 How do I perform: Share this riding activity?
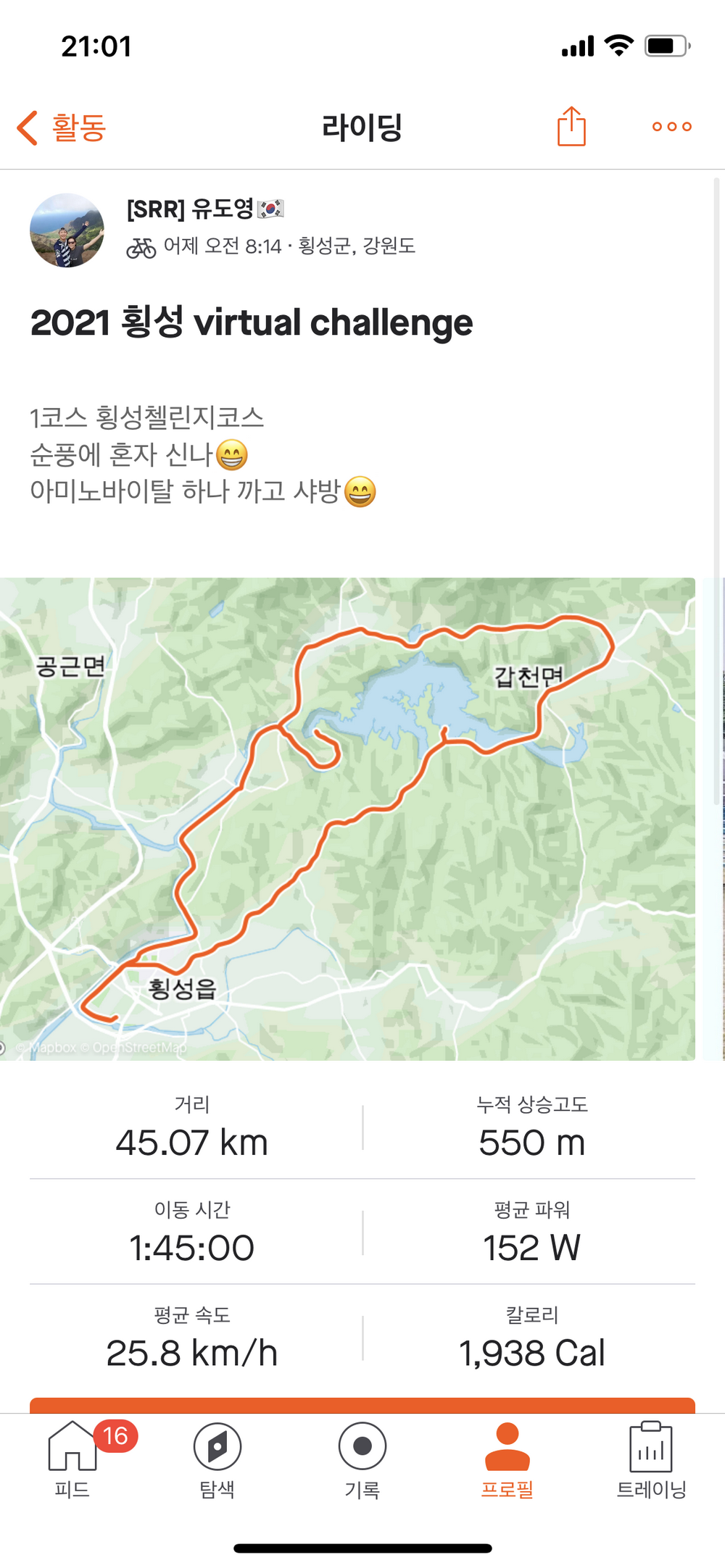click(571, 127)
